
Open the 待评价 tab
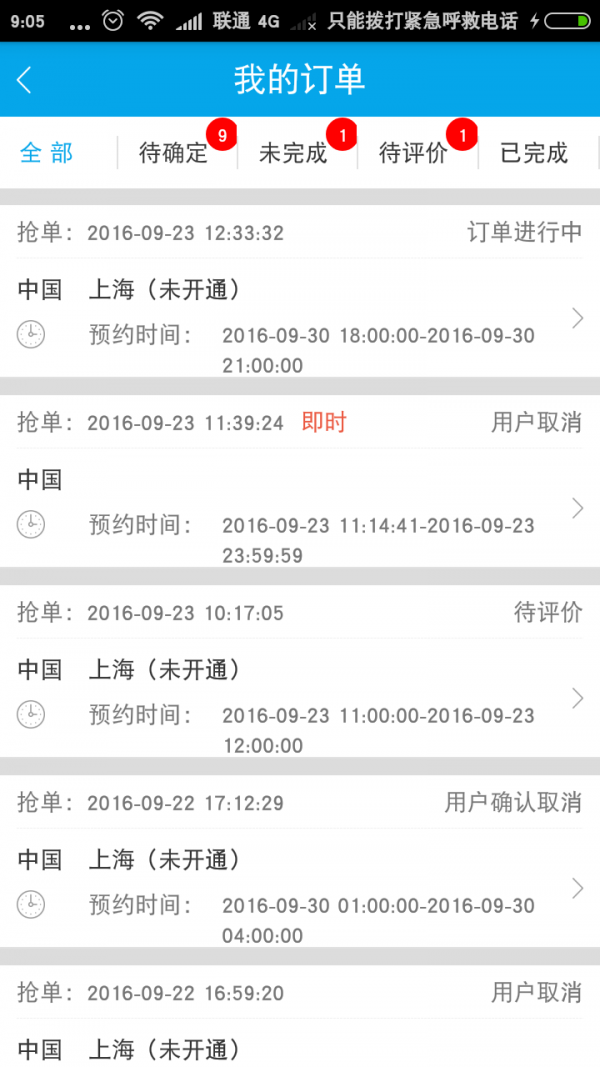pos(414,153)
